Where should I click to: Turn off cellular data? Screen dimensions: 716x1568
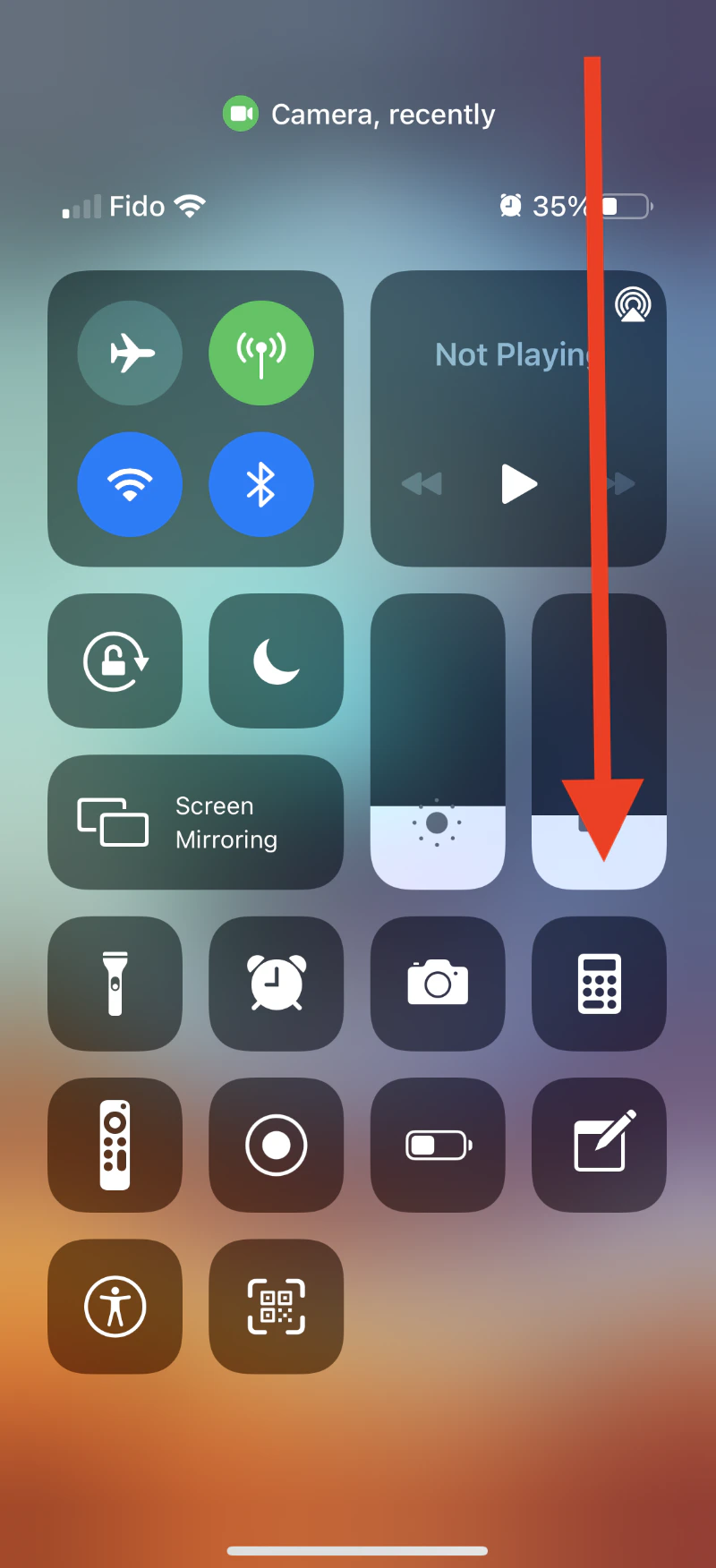(260, 353)
